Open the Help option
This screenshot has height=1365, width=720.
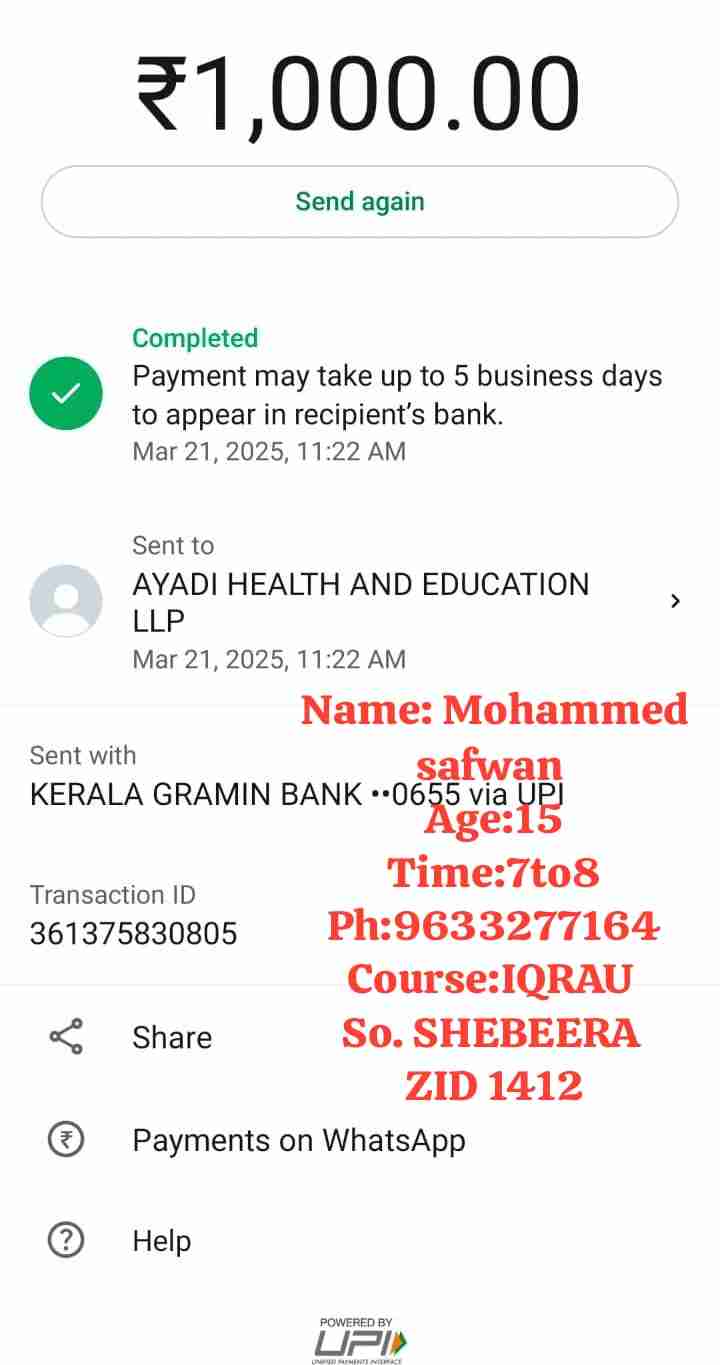161,1241
